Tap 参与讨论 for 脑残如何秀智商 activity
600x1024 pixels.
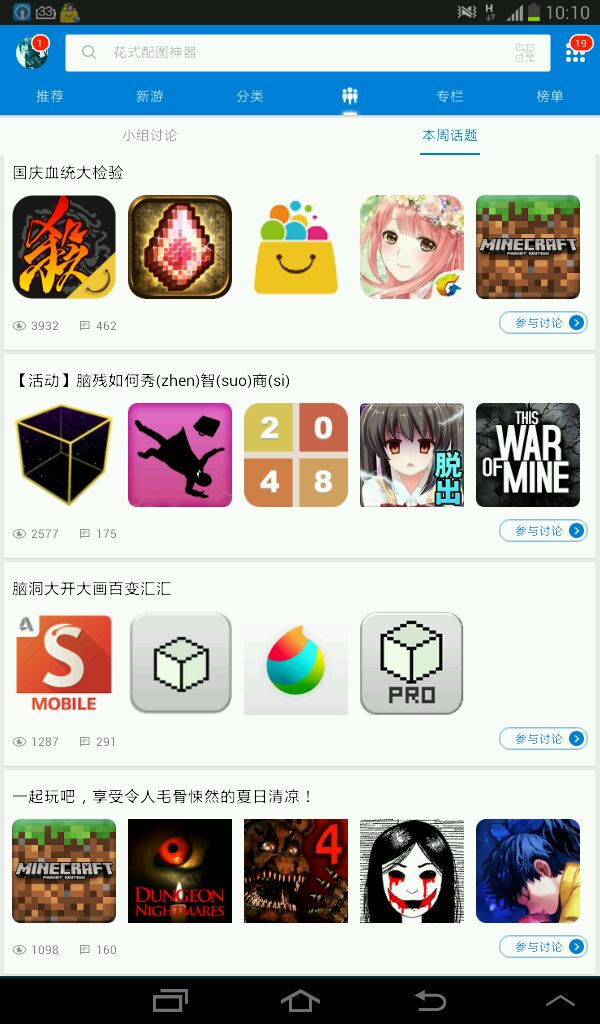543,531
